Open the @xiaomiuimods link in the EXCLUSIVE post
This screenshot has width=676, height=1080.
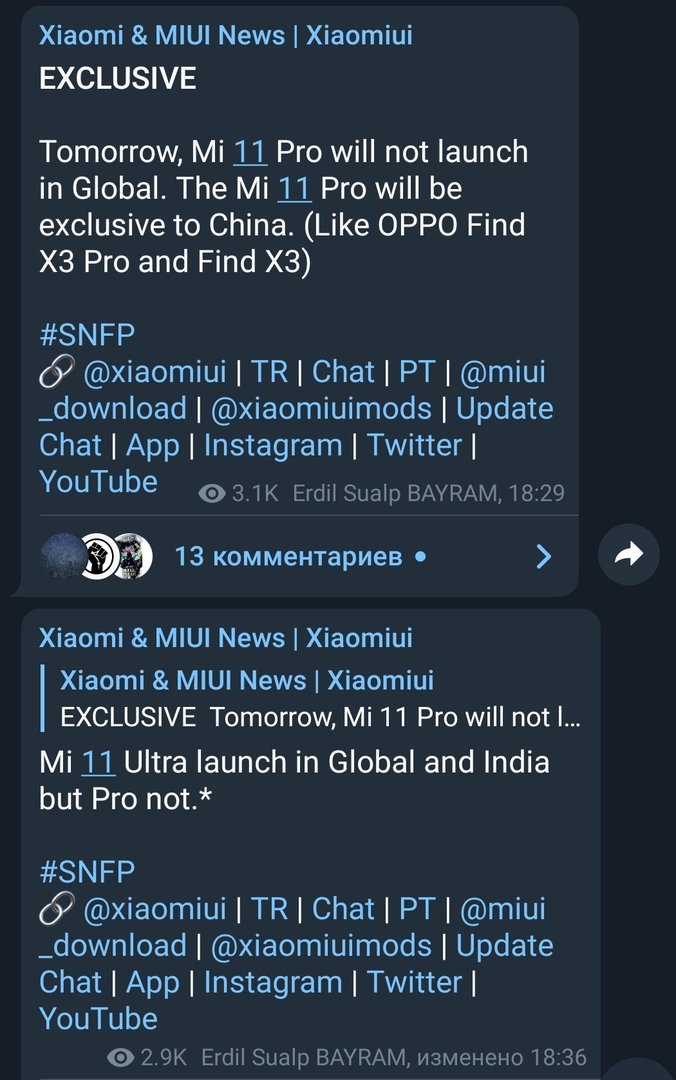pos(321,409)
